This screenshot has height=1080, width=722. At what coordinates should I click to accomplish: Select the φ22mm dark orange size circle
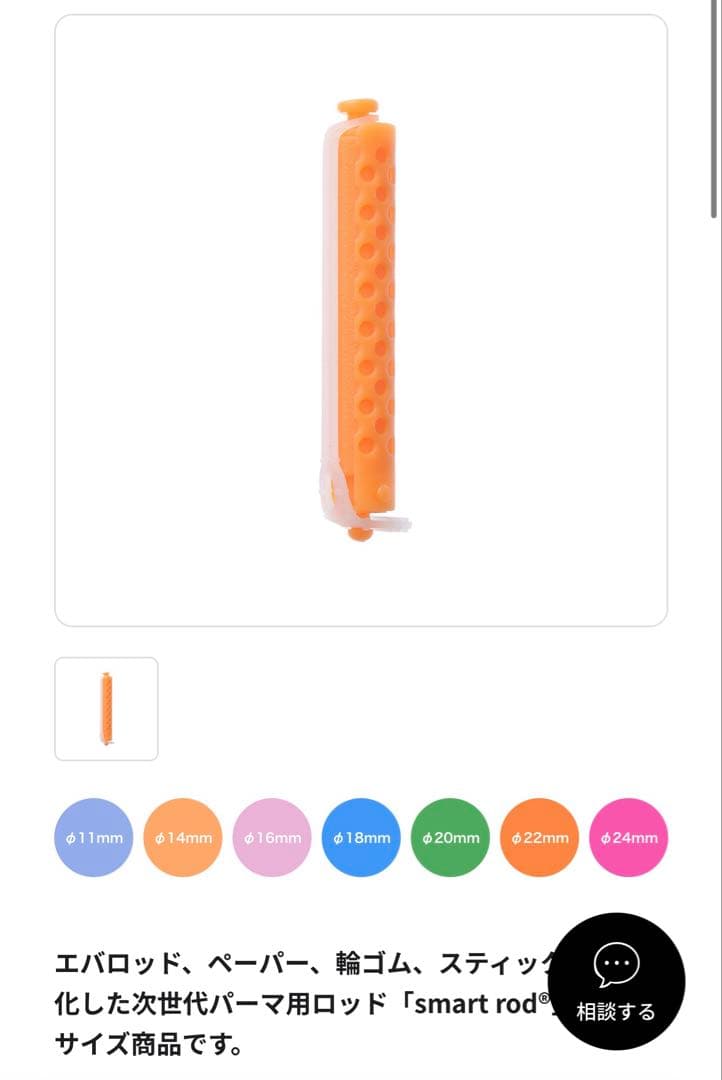pyautogui.click(x=539, y=838)
